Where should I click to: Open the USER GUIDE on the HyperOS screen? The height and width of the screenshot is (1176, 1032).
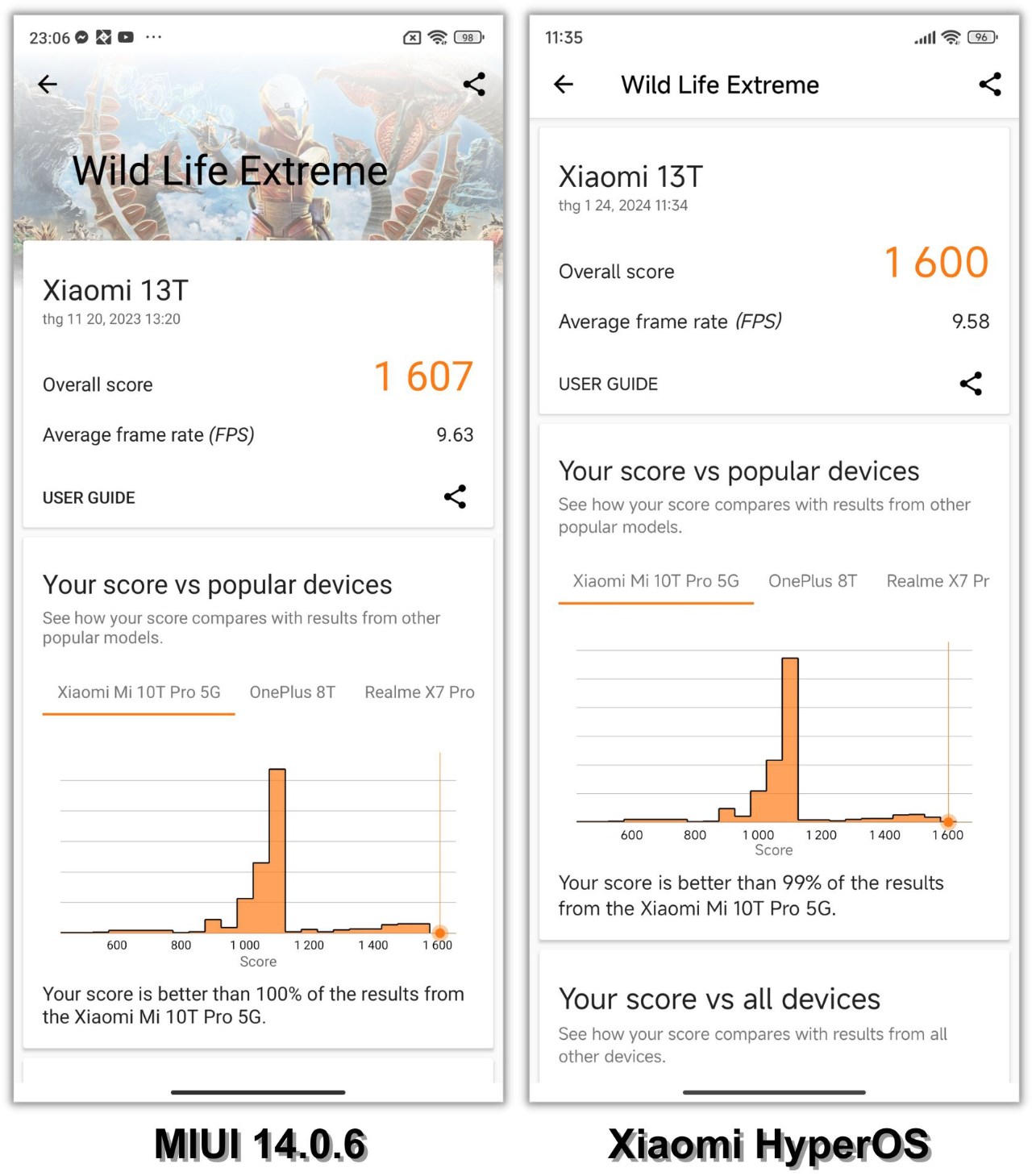pos(607,384)
